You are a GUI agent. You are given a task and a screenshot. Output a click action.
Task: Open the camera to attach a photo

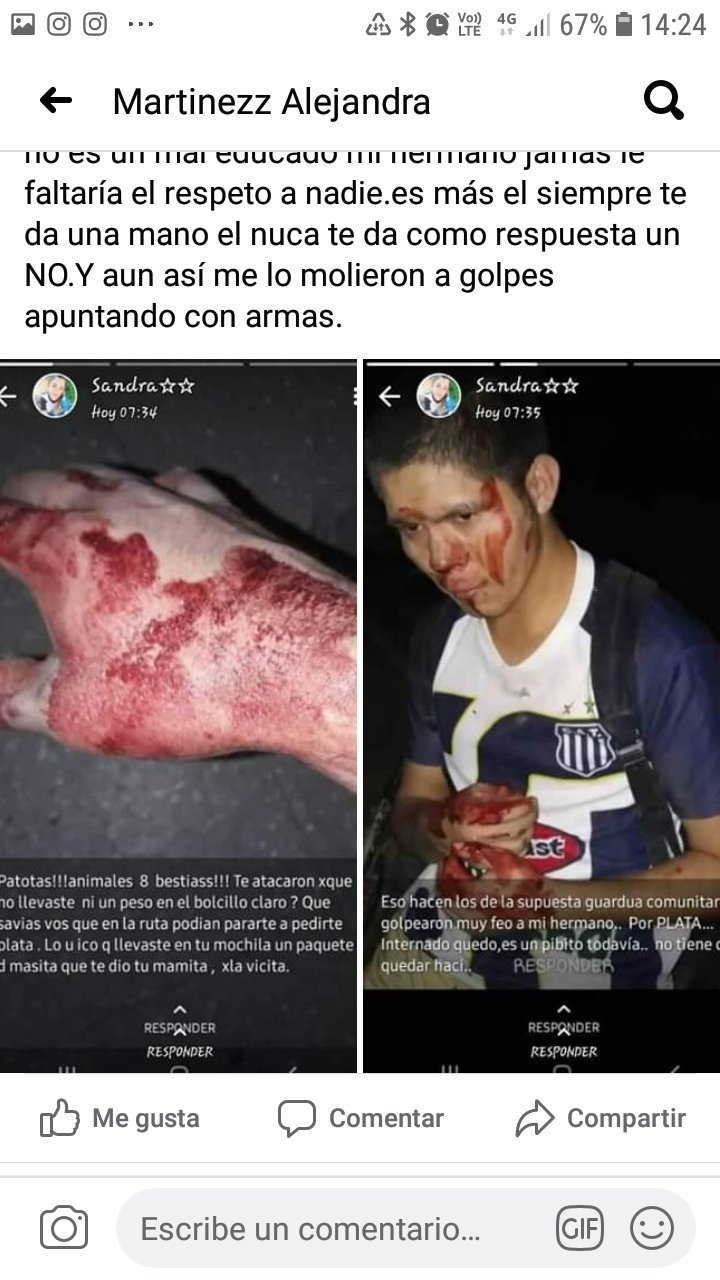(64, 1228)
